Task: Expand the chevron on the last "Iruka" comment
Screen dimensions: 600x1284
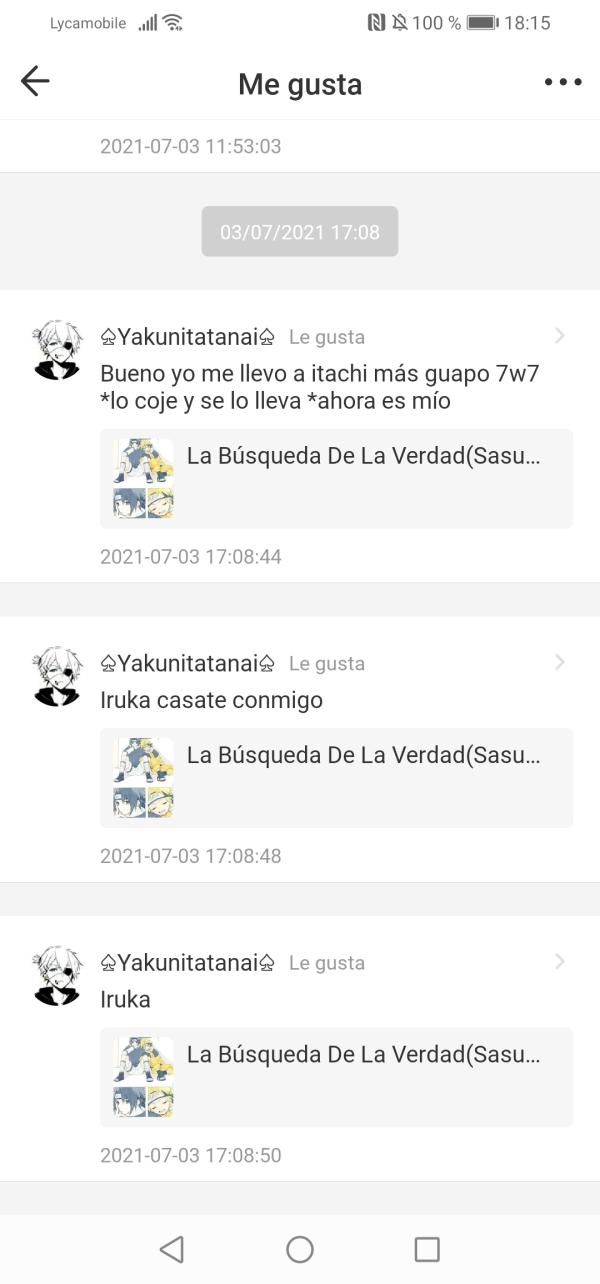Action: (560, 962)
